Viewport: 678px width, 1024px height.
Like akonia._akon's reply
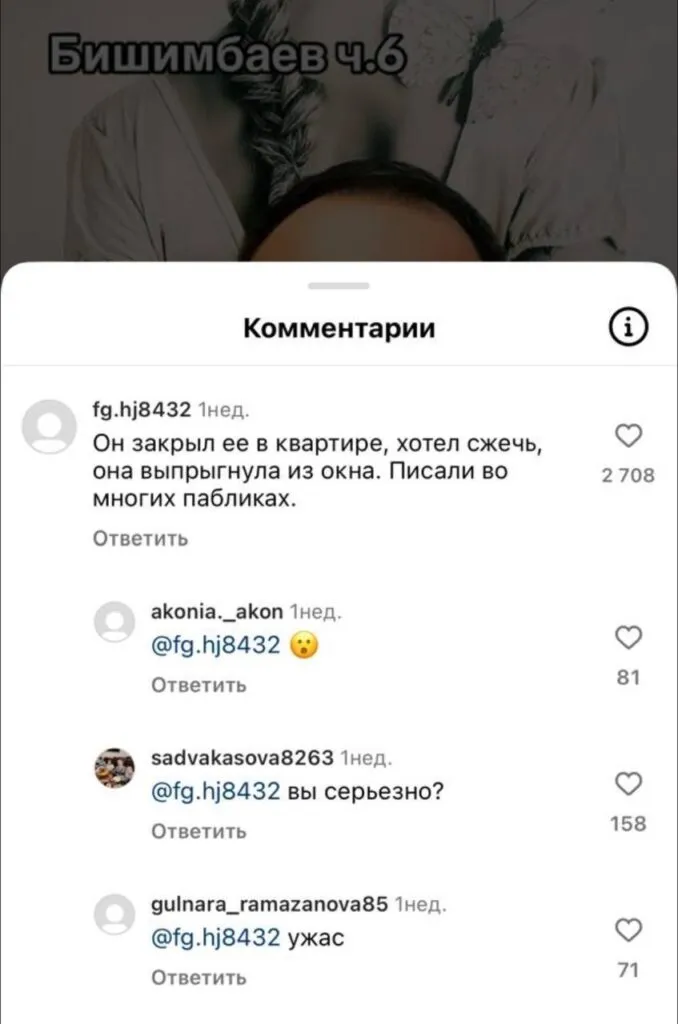pyautogui.click(x=626, y=637)
